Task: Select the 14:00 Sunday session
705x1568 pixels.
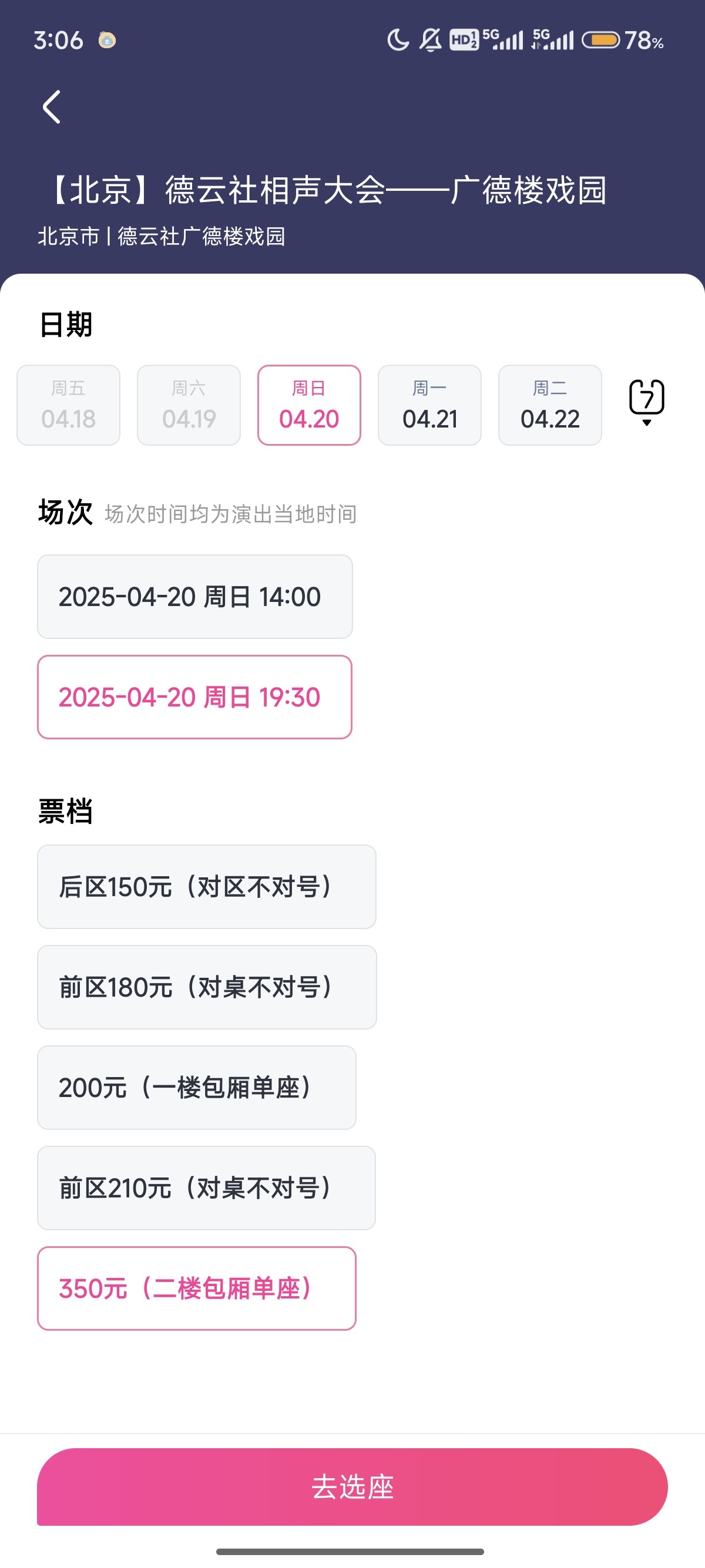Action: [195, 597]
